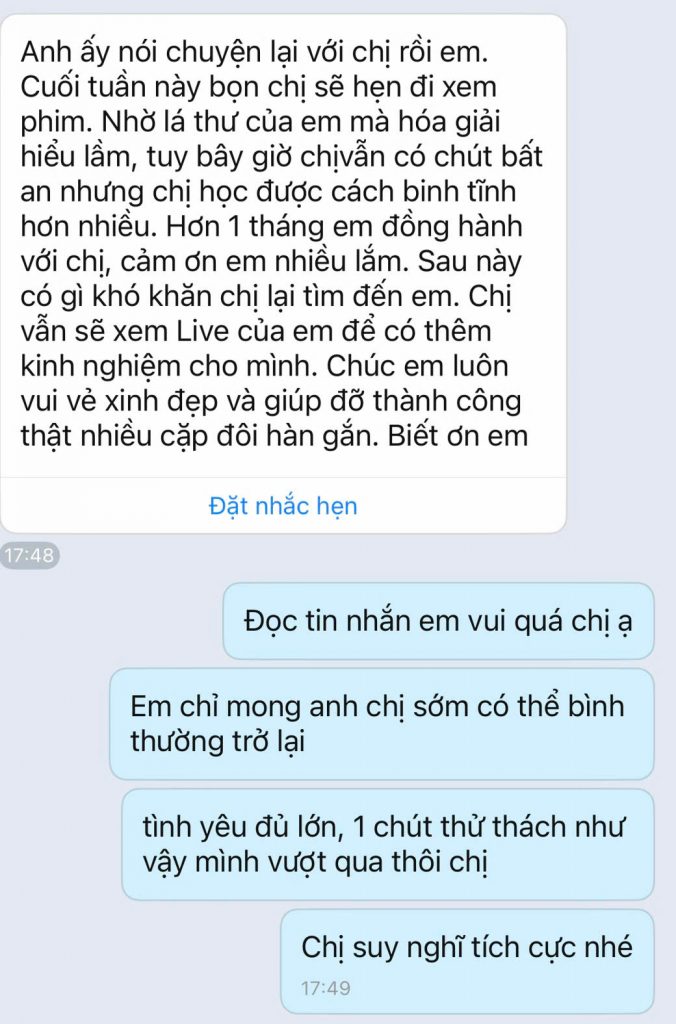The height and width of the screenshot is (1024, 676).
Task: Tap the "Đặt nhắc hẹn" reminder link
Action: pyautogui.click(x=283, y=506)
